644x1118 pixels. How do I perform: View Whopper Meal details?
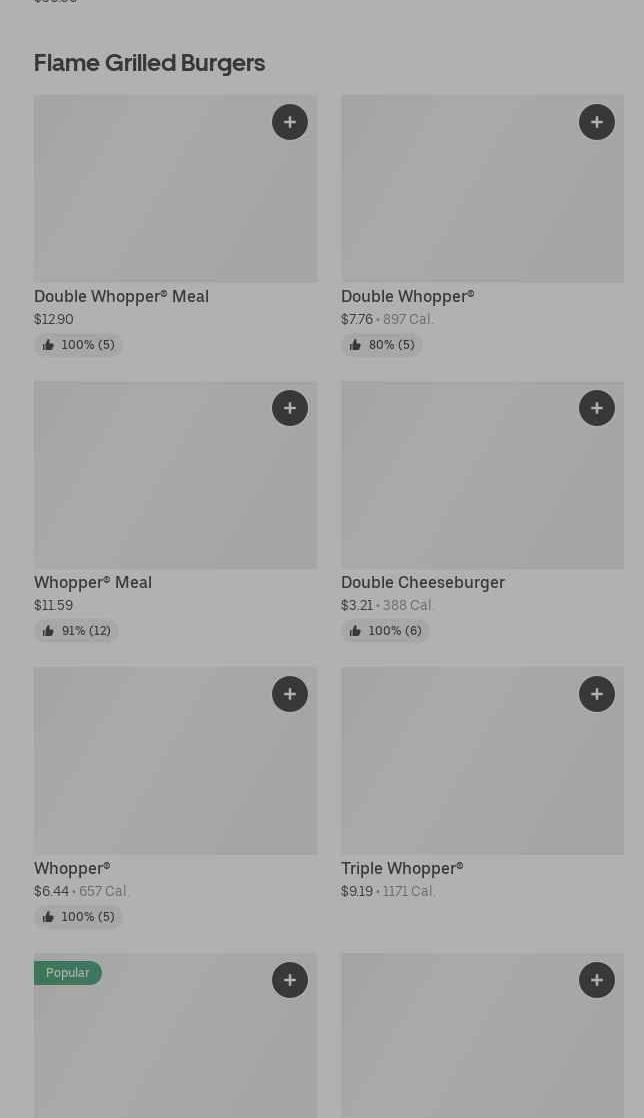coord(150,486)
